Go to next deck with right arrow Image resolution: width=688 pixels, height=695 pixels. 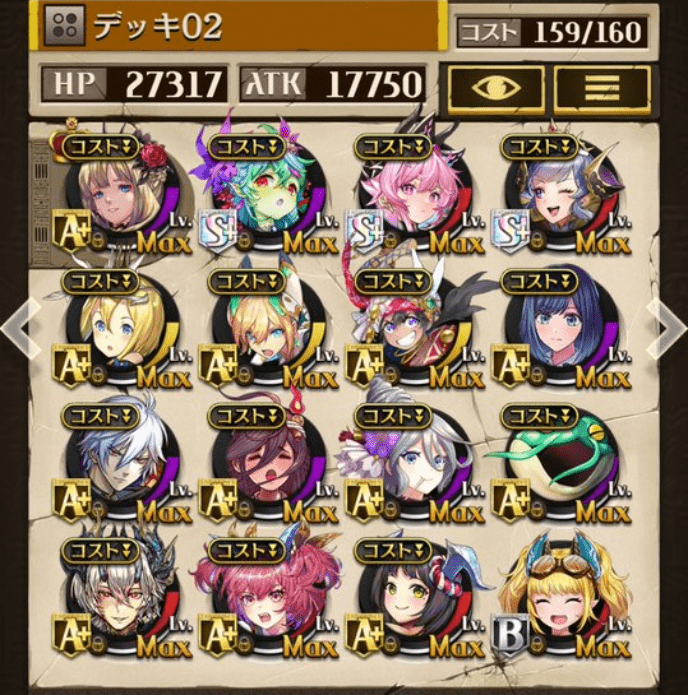point(668,326)
